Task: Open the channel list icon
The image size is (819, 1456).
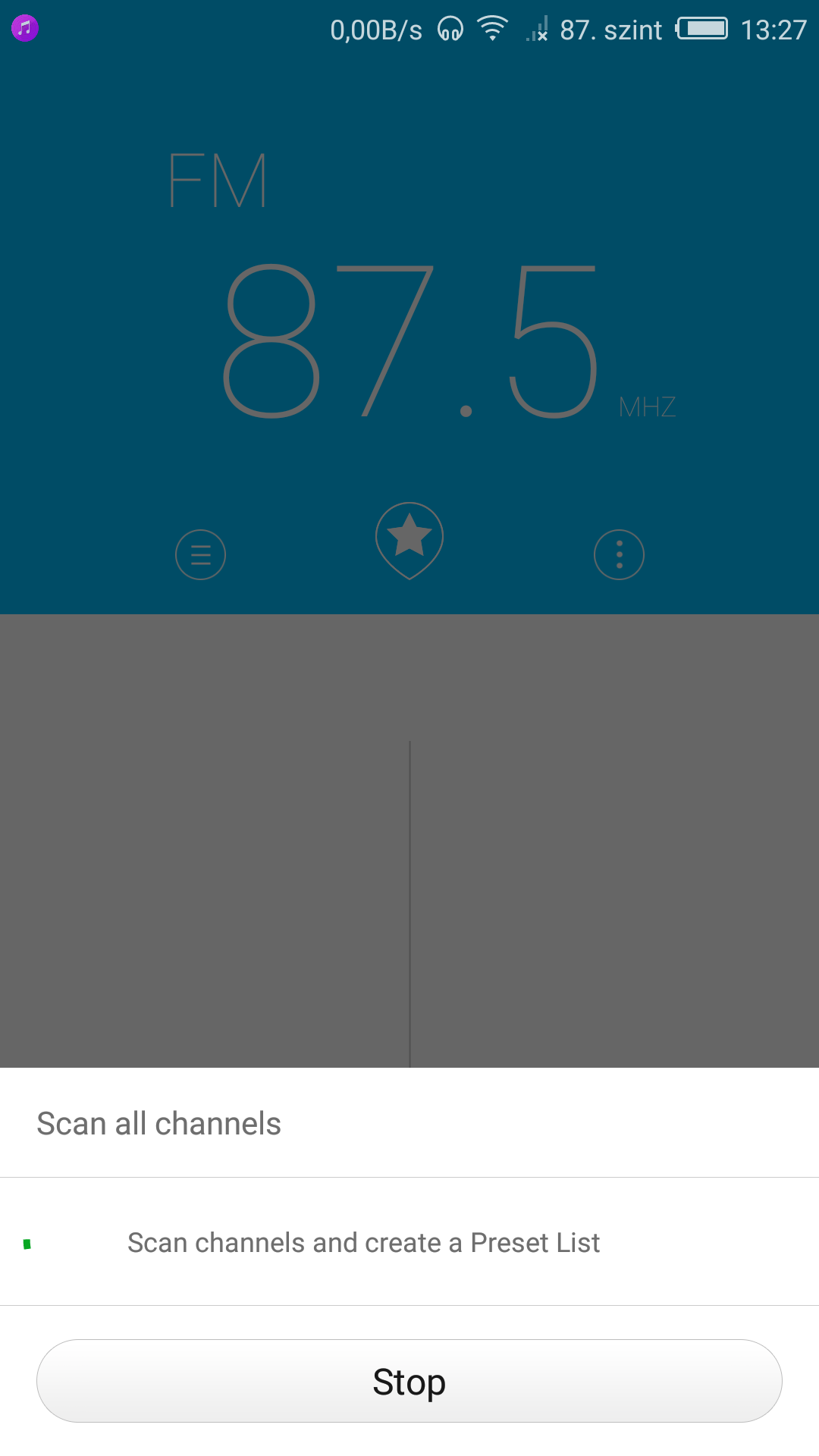Action: coord(200,554)
